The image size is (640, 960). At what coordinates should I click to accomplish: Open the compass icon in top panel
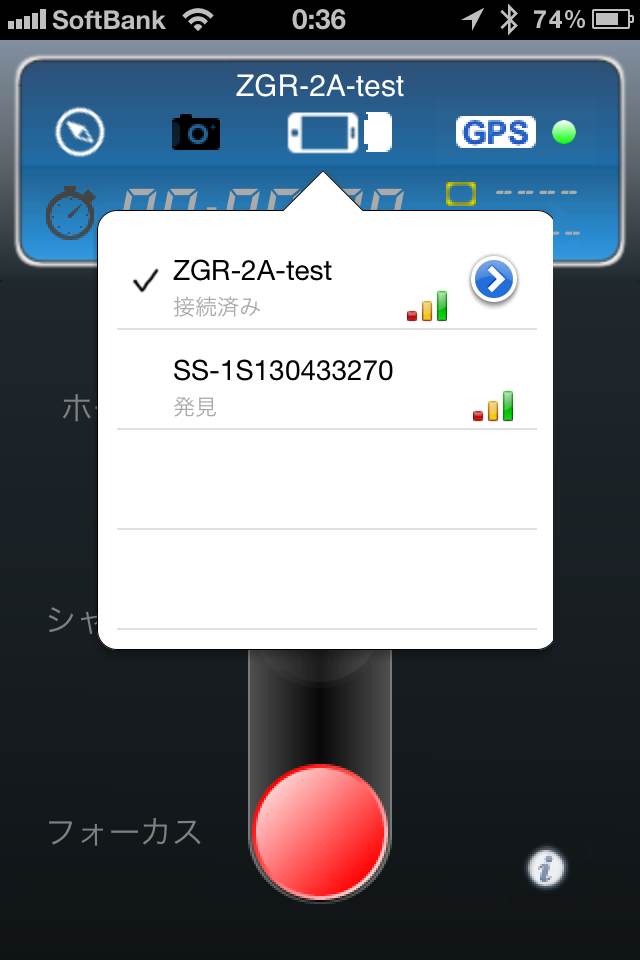click(80, 133)
